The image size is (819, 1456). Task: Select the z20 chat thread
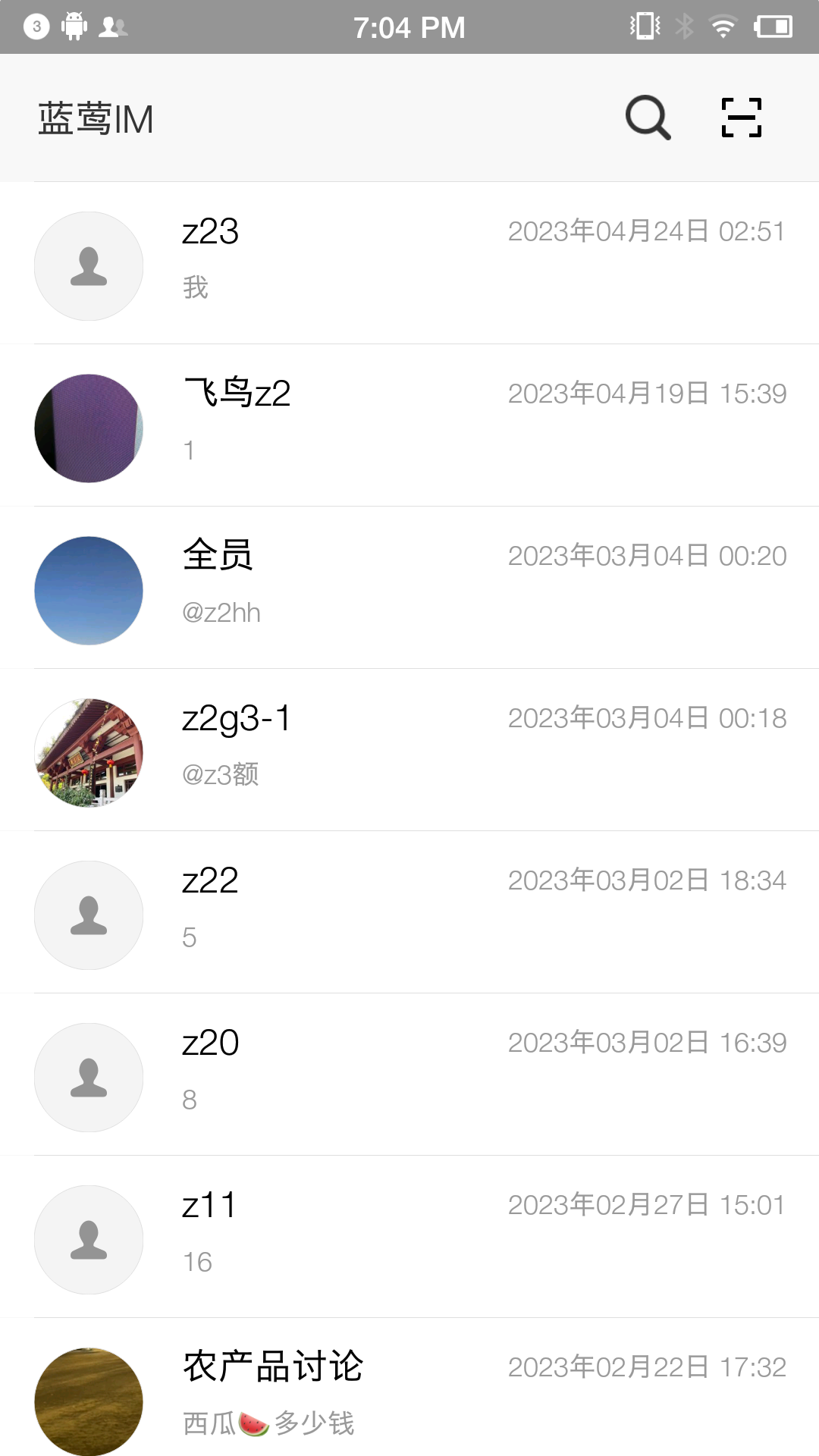[x=409, y=1075]
